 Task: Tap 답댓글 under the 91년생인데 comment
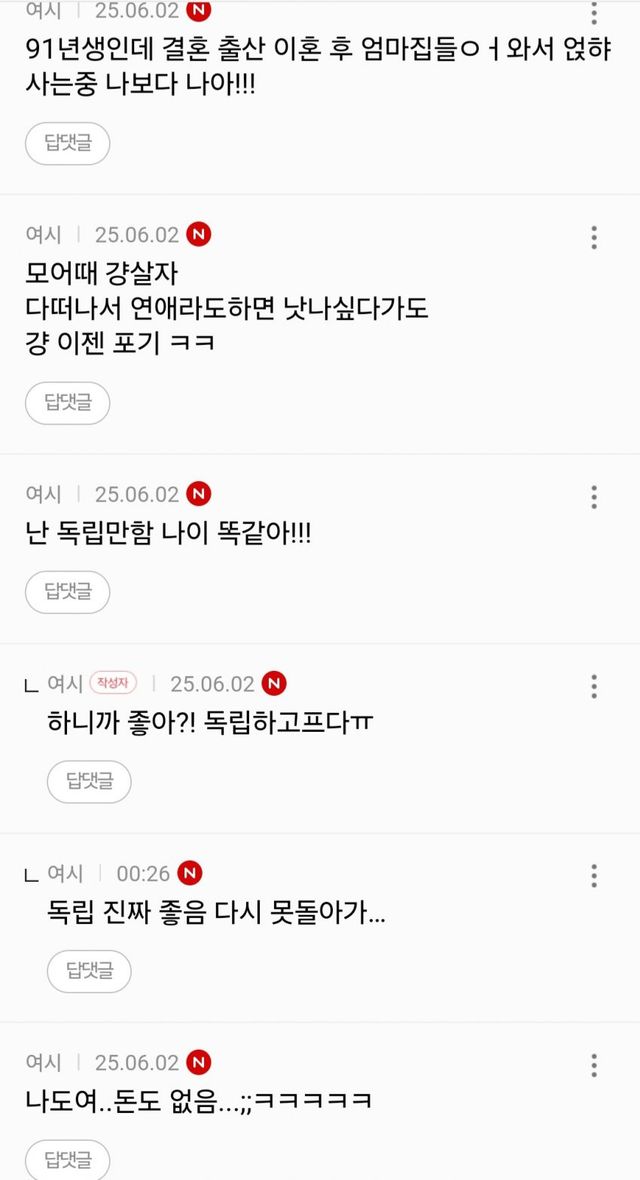pyautogui.click(x=67, y=144)
